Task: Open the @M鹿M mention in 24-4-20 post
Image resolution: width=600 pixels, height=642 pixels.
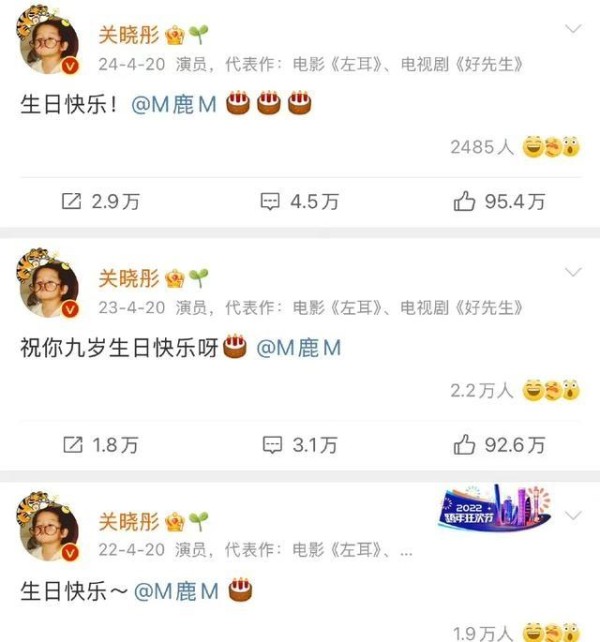Action: 174,104
